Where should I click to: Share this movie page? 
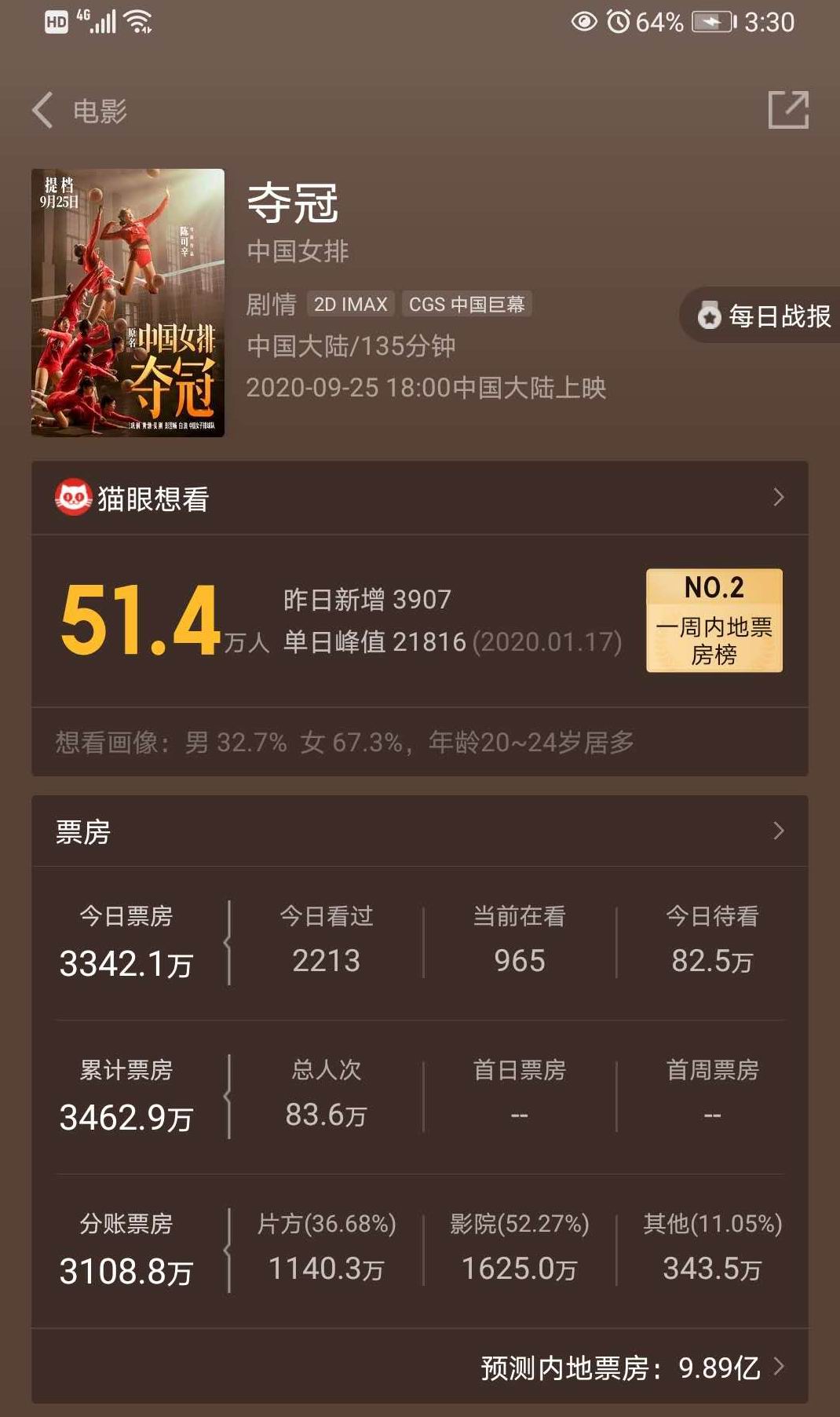[x=787, y=110]
